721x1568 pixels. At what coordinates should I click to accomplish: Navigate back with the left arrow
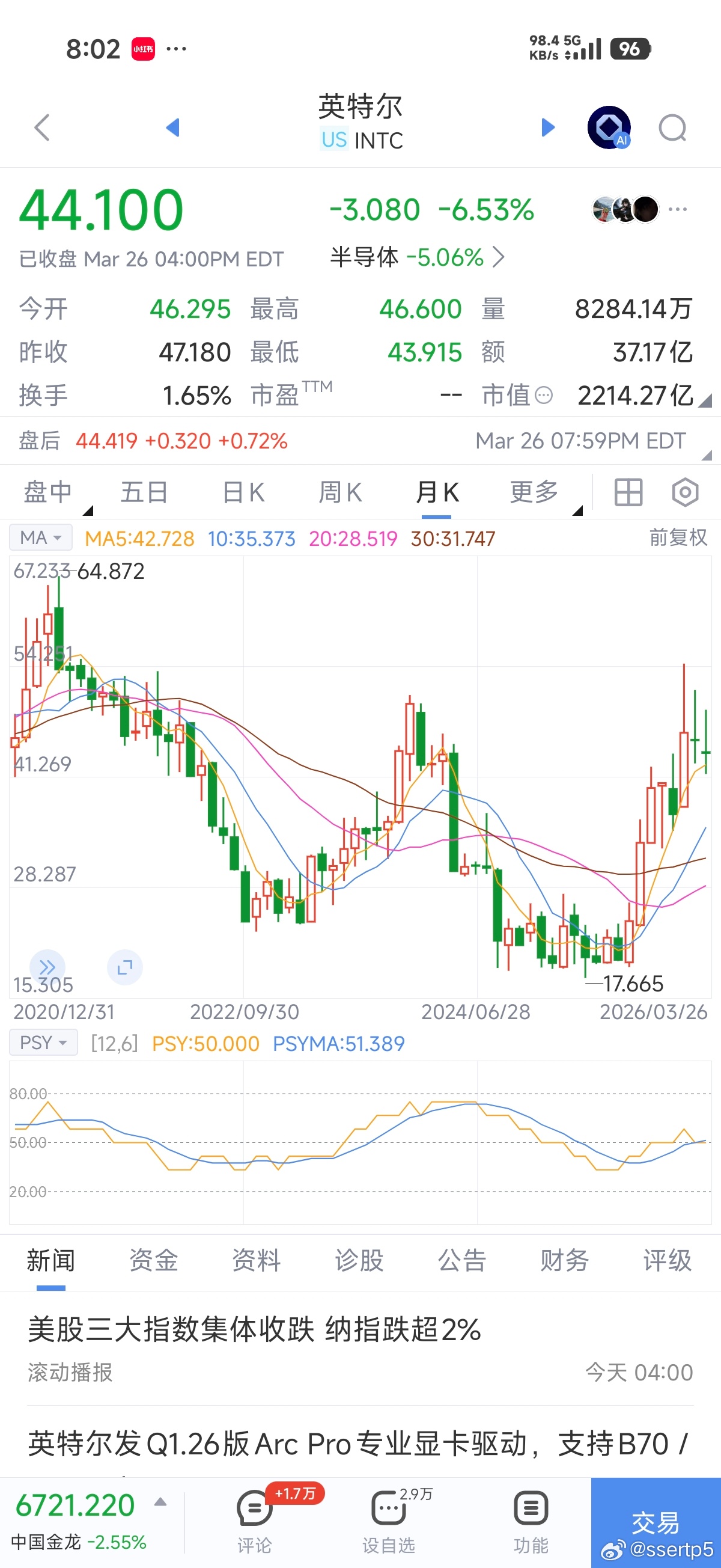[x=41, y=128]
